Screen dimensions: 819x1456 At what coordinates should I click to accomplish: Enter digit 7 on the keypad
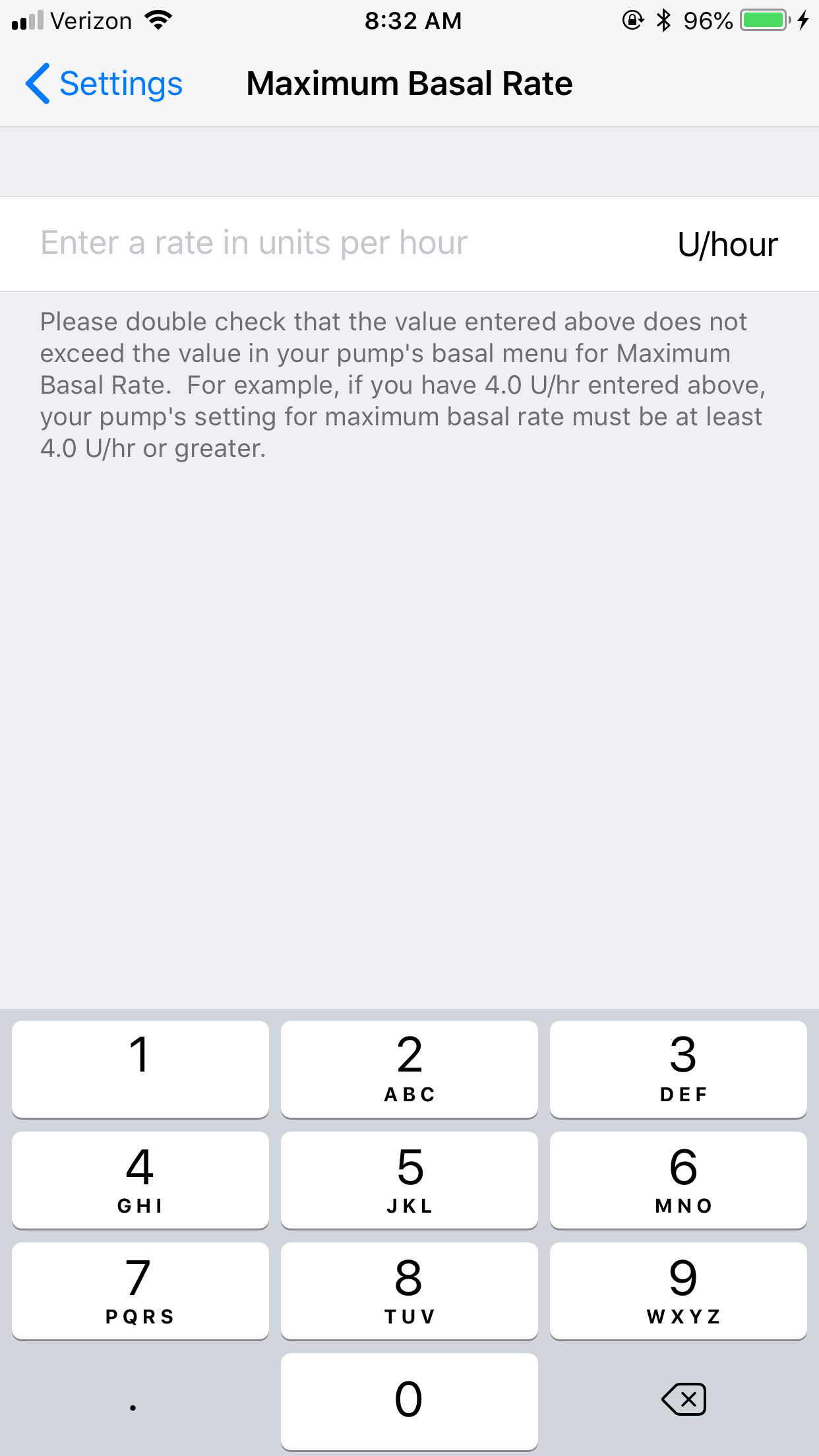[140, 1290]
